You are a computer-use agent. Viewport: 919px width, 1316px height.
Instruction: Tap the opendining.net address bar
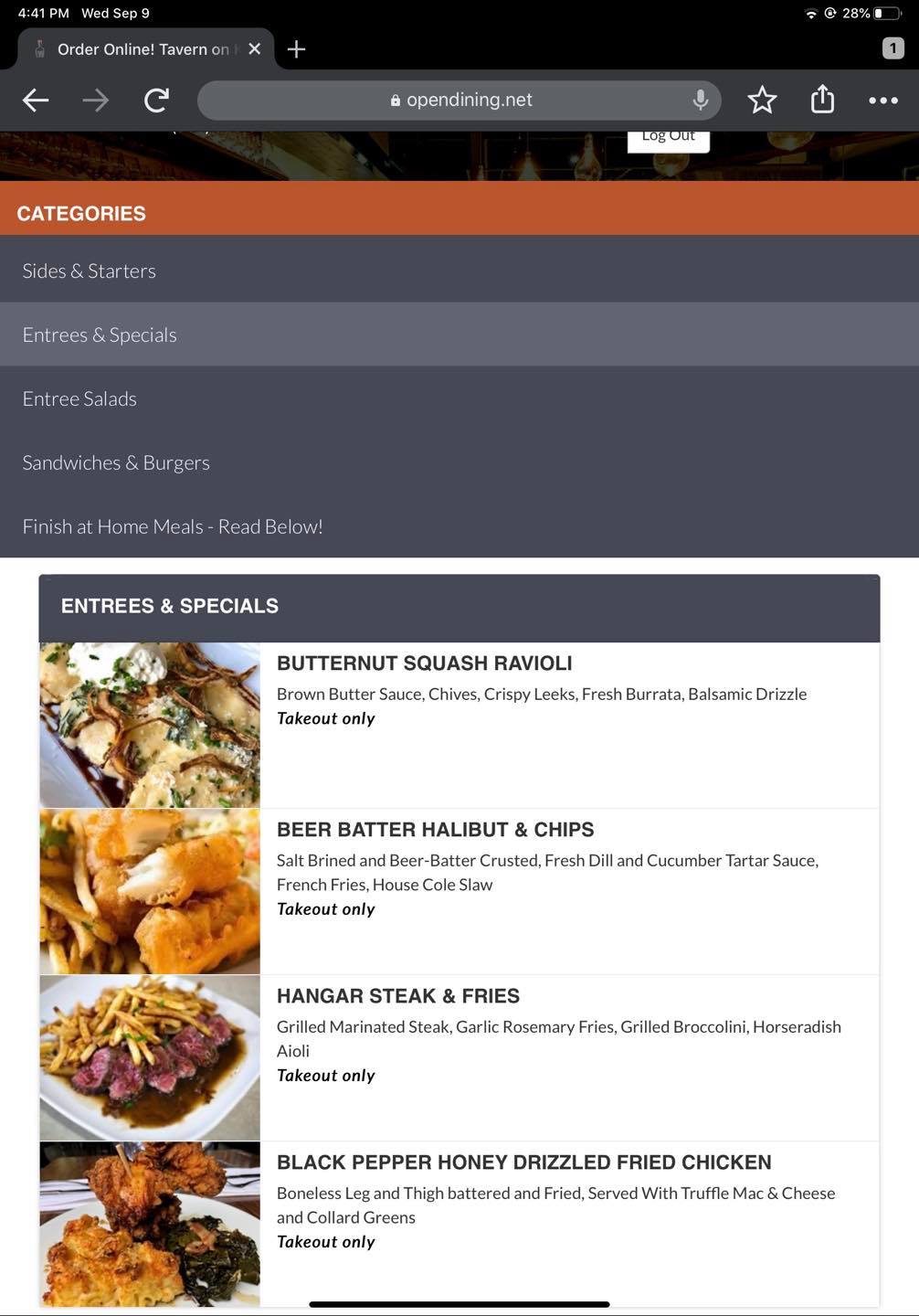(x=459, y=101)
